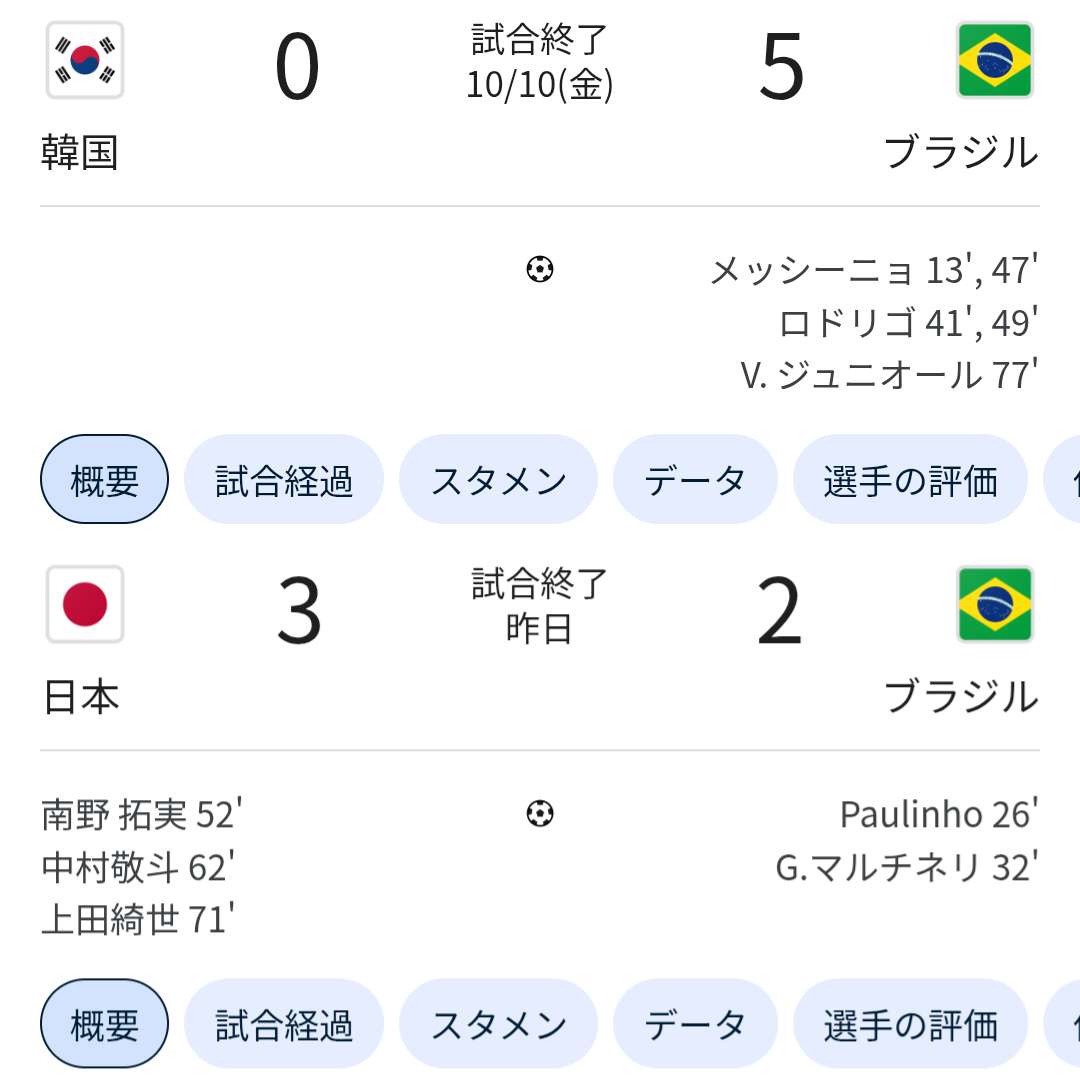Show スタメン for the 韓国 vs ブラジル match
Image resolution: width=1080 pixels, height=1077 pixels.
(x=498, y=480)
